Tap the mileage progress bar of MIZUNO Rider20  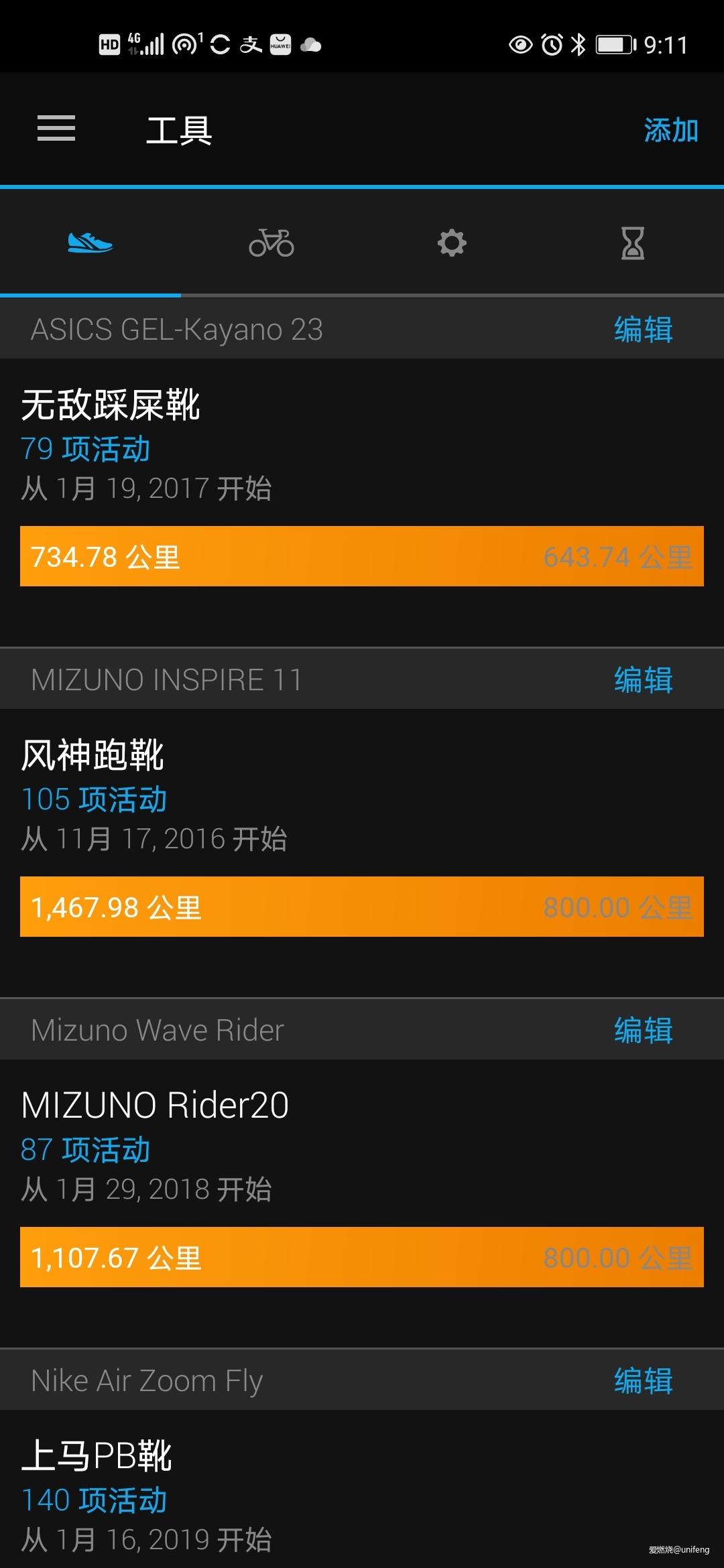[x=362, y=1258]
